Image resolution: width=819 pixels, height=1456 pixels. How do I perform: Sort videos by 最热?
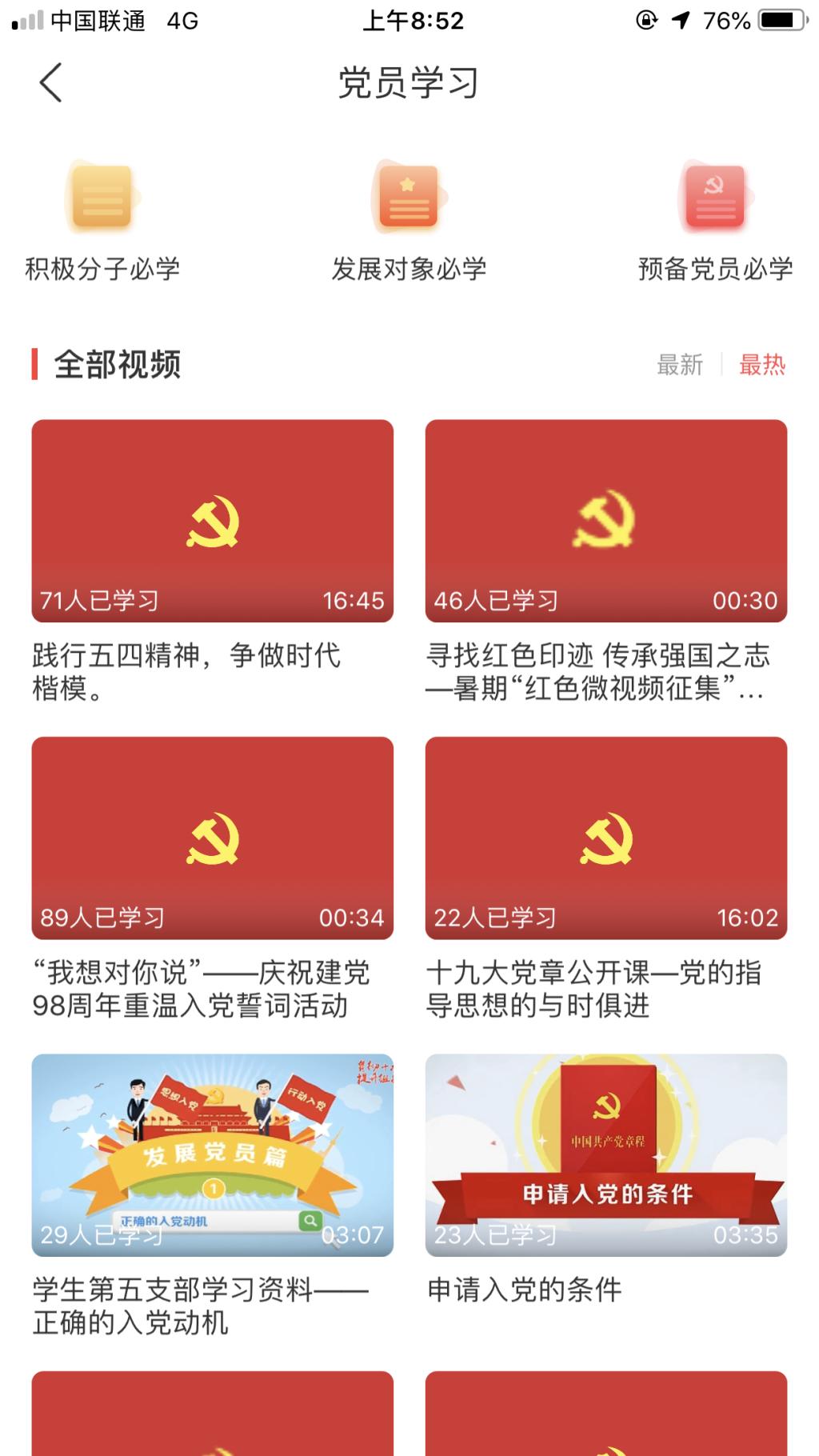pos(762,365)
